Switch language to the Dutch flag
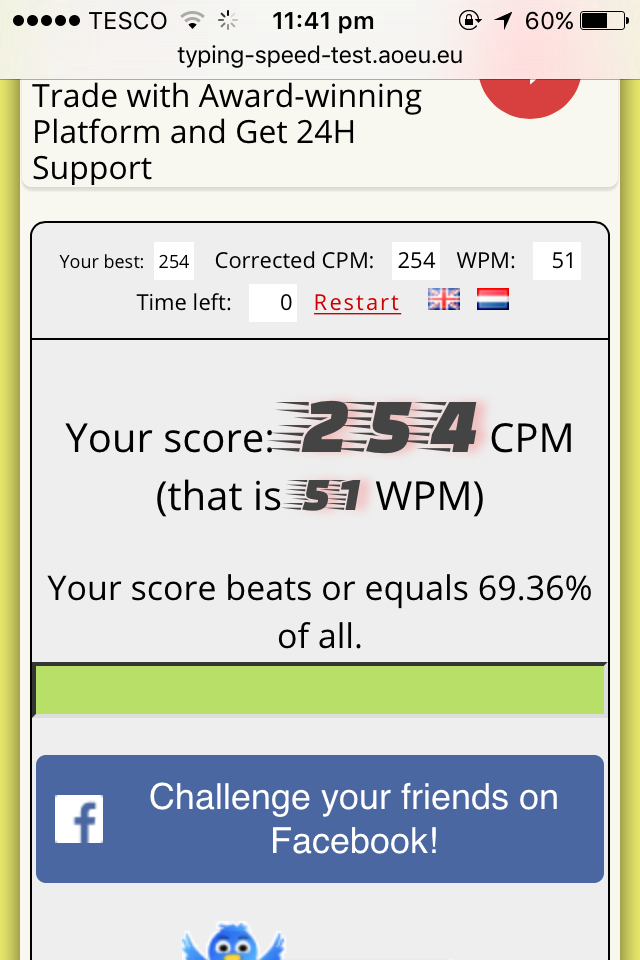 493,299
